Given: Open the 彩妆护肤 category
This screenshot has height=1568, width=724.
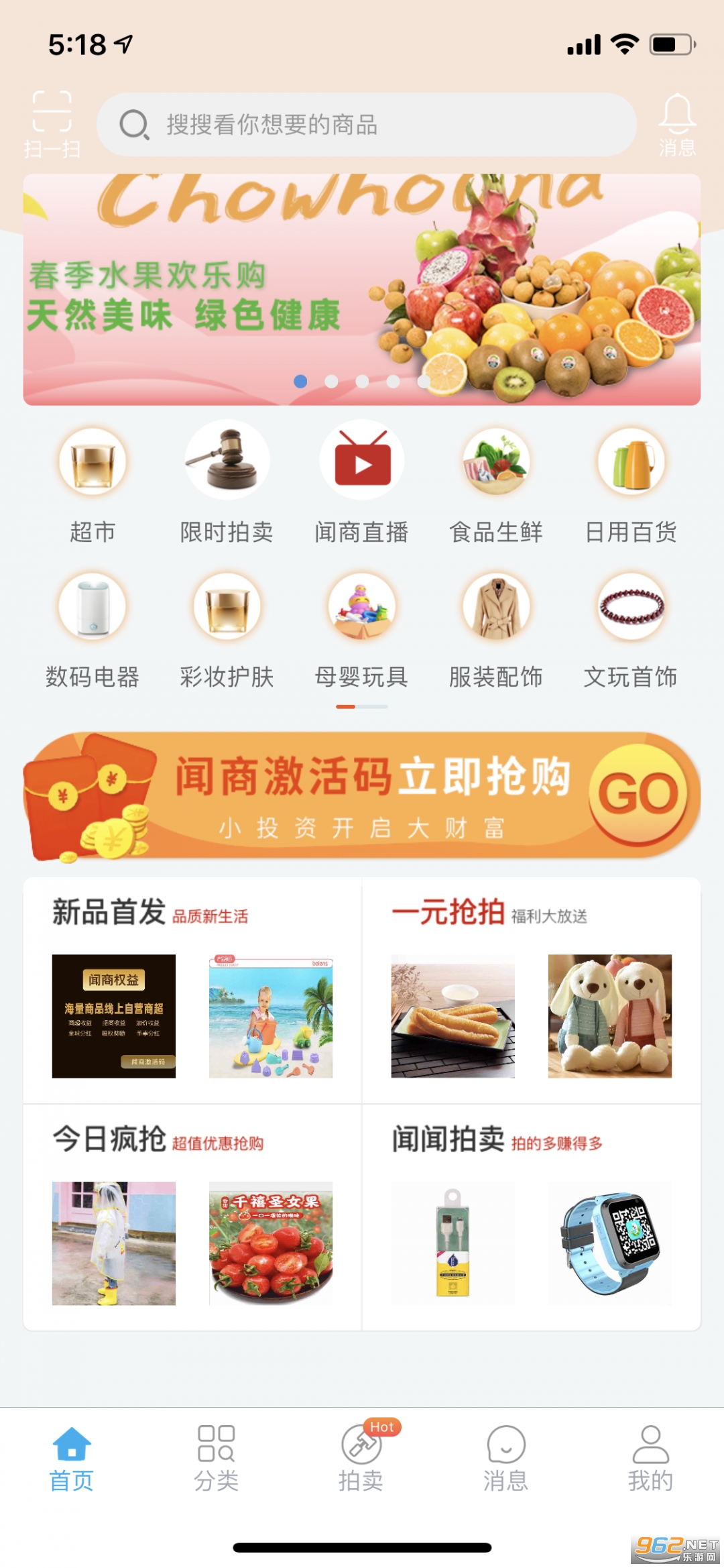Looking at the screenshot, I should (227, 629).
